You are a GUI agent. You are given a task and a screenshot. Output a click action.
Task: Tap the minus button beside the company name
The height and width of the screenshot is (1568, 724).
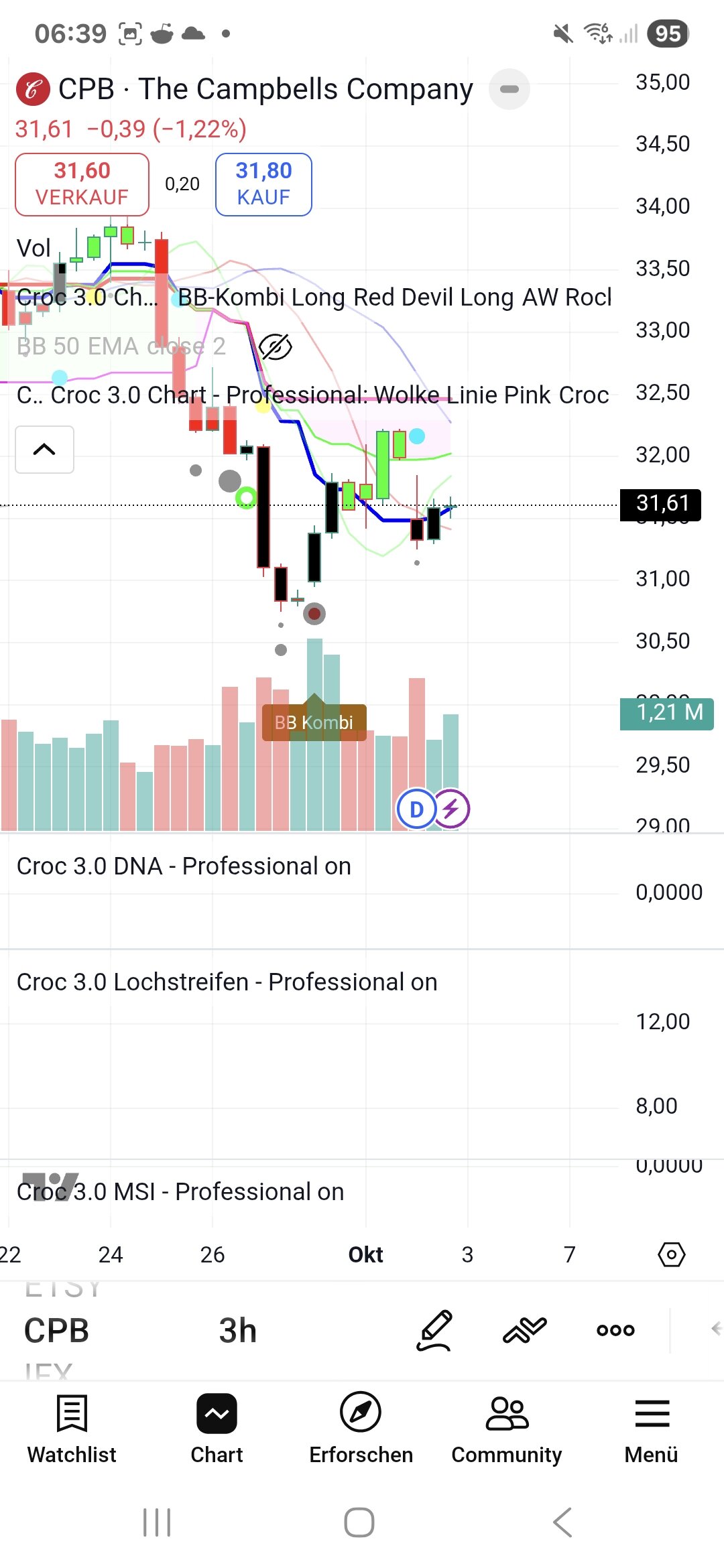pyautogui.click(x=509, y=89)
